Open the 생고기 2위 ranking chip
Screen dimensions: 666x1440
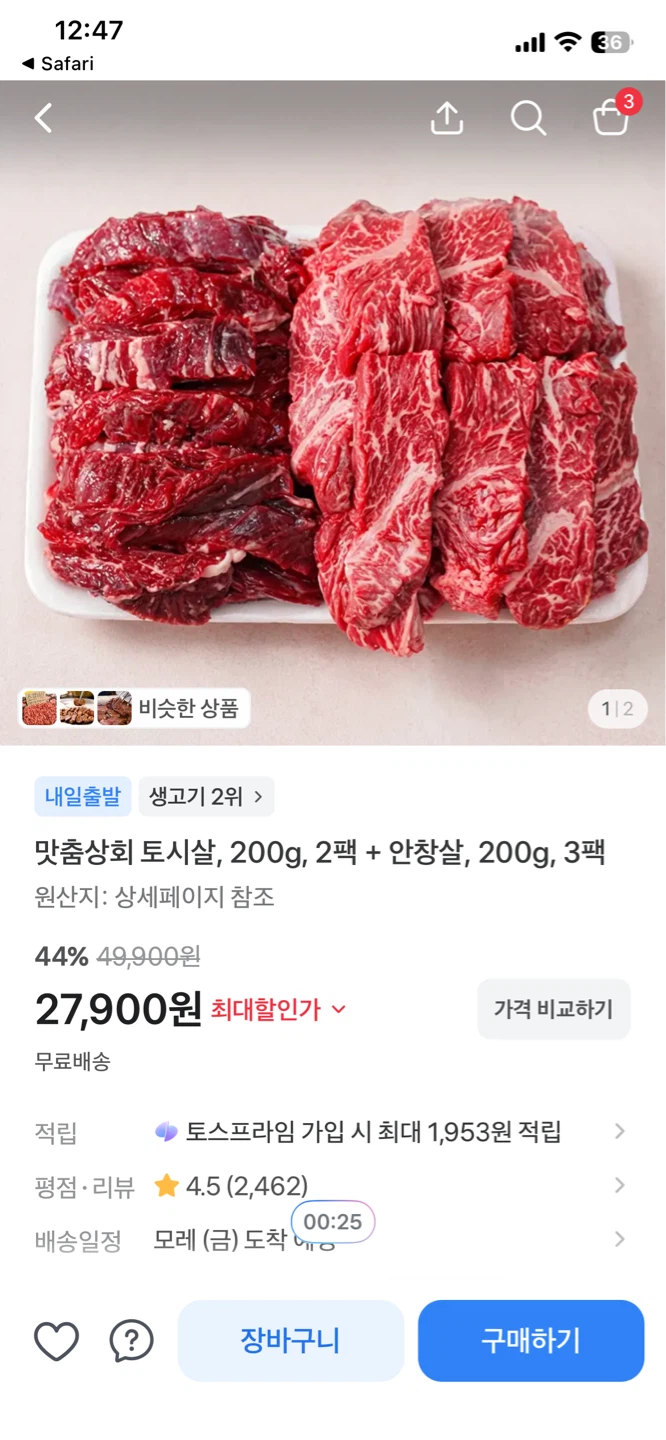[206, 796]
